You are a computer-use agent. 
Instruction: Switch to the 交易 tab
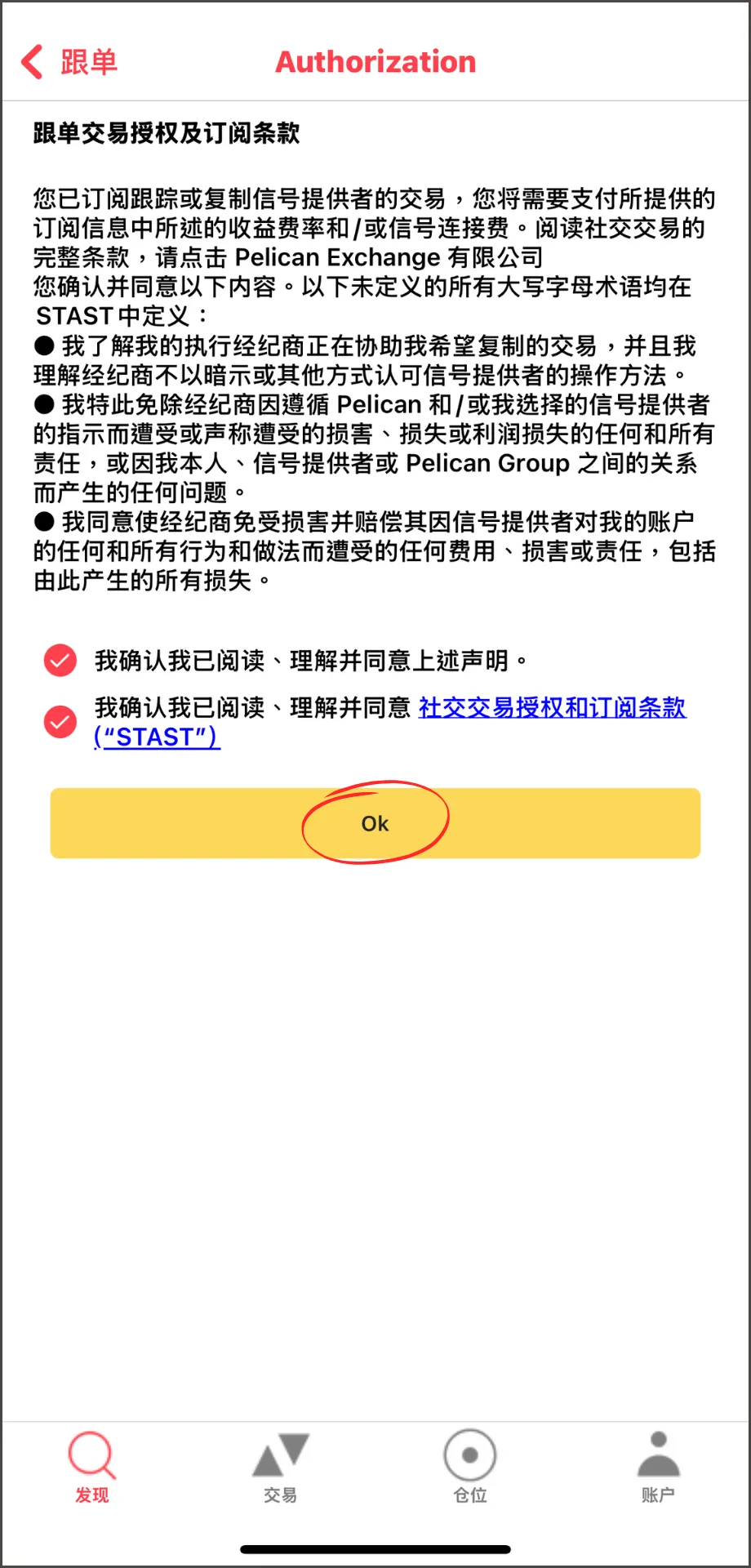coord(280,1467)
